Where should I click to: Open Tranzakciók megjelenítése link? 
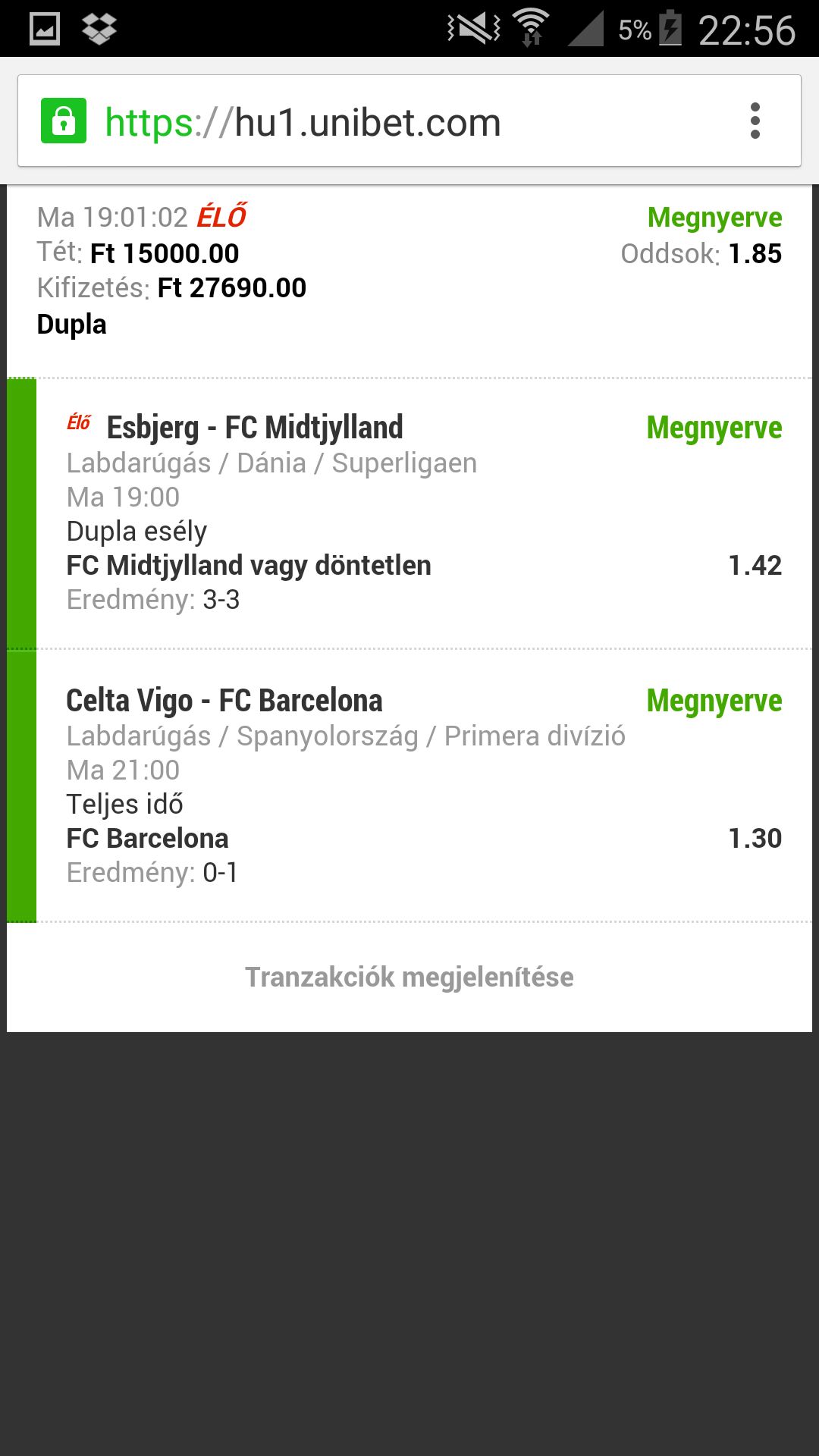coord(409,977)
